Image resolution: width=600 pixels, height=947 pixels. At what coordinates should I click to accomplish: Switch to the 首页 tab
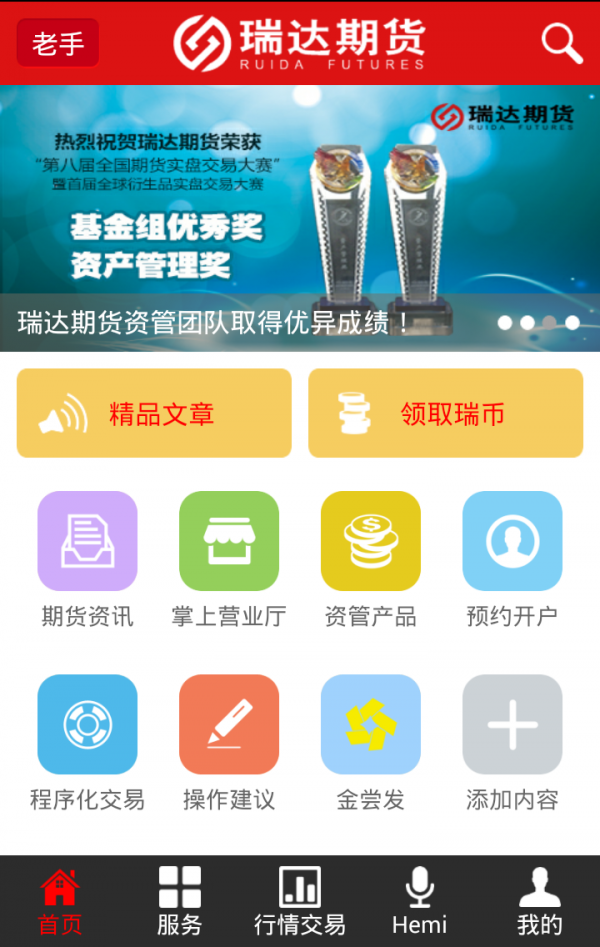(60, 901)
